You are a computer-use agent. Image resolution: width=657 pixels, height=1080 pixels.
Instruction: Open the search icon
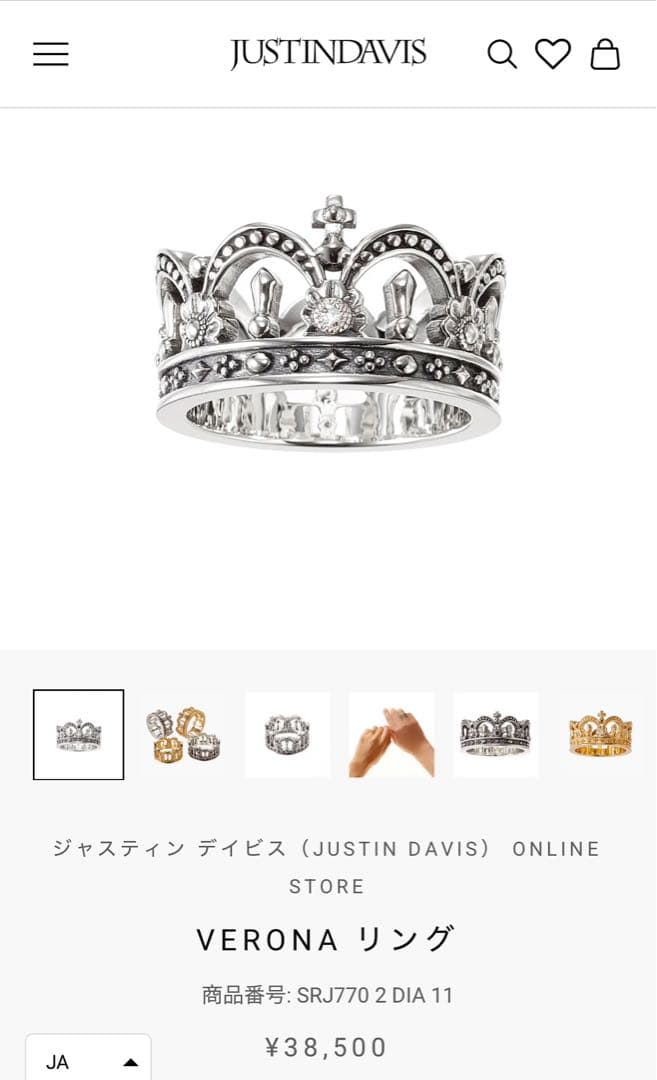[x=502, y=54]
